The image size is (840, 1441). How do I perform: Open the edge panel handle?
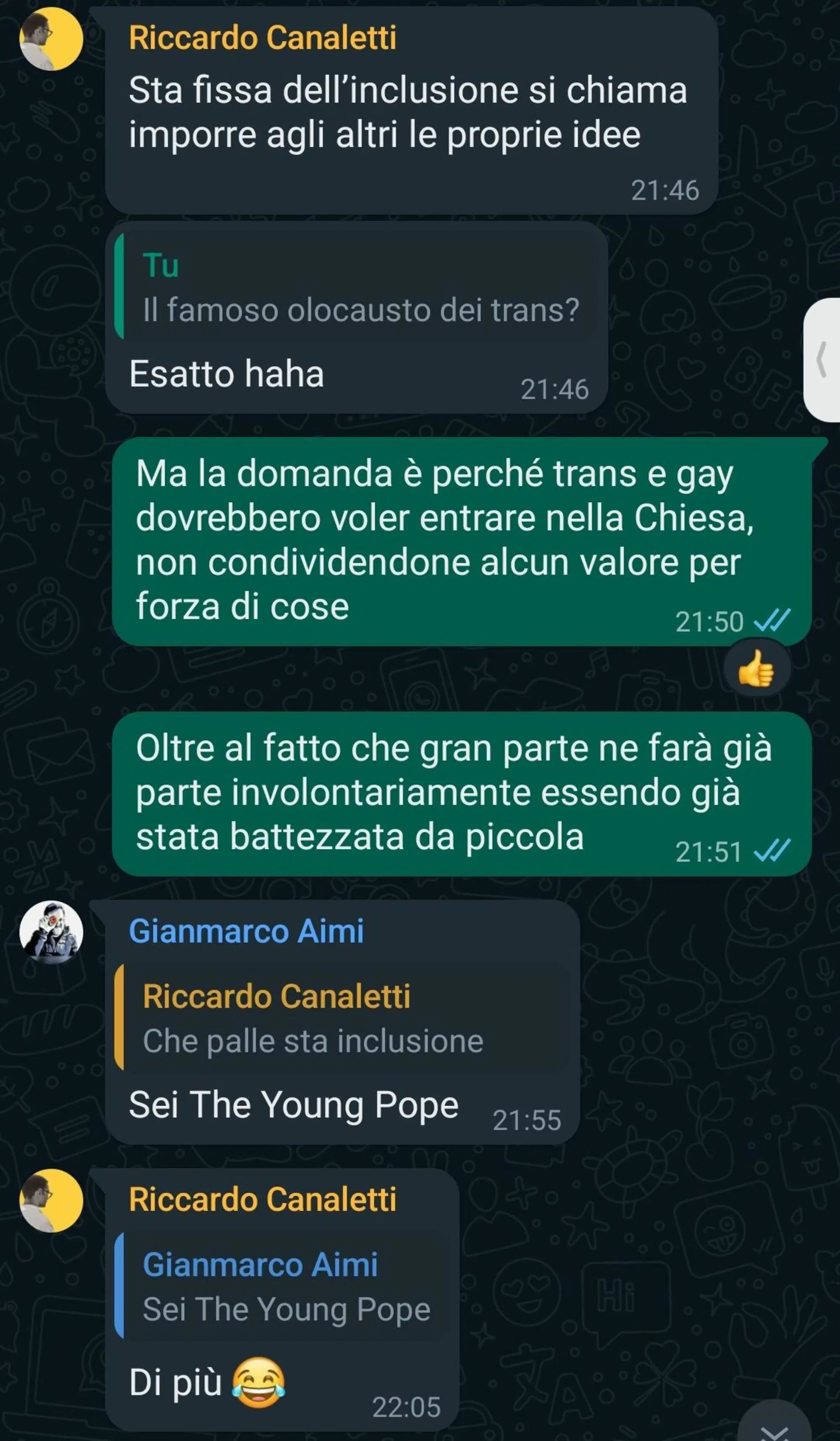pyautogui.click(x=822, y=360)
